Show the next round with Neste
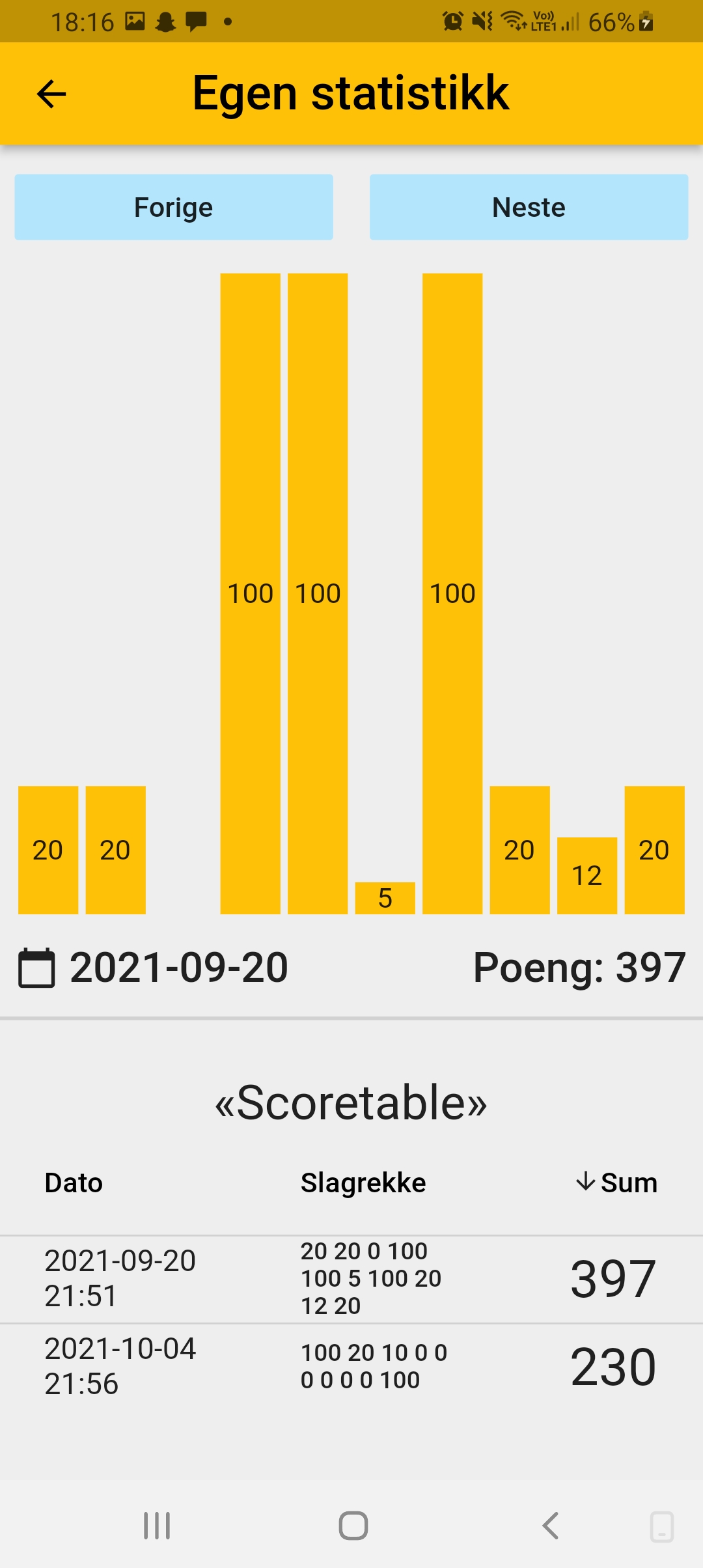 (529, 207)
